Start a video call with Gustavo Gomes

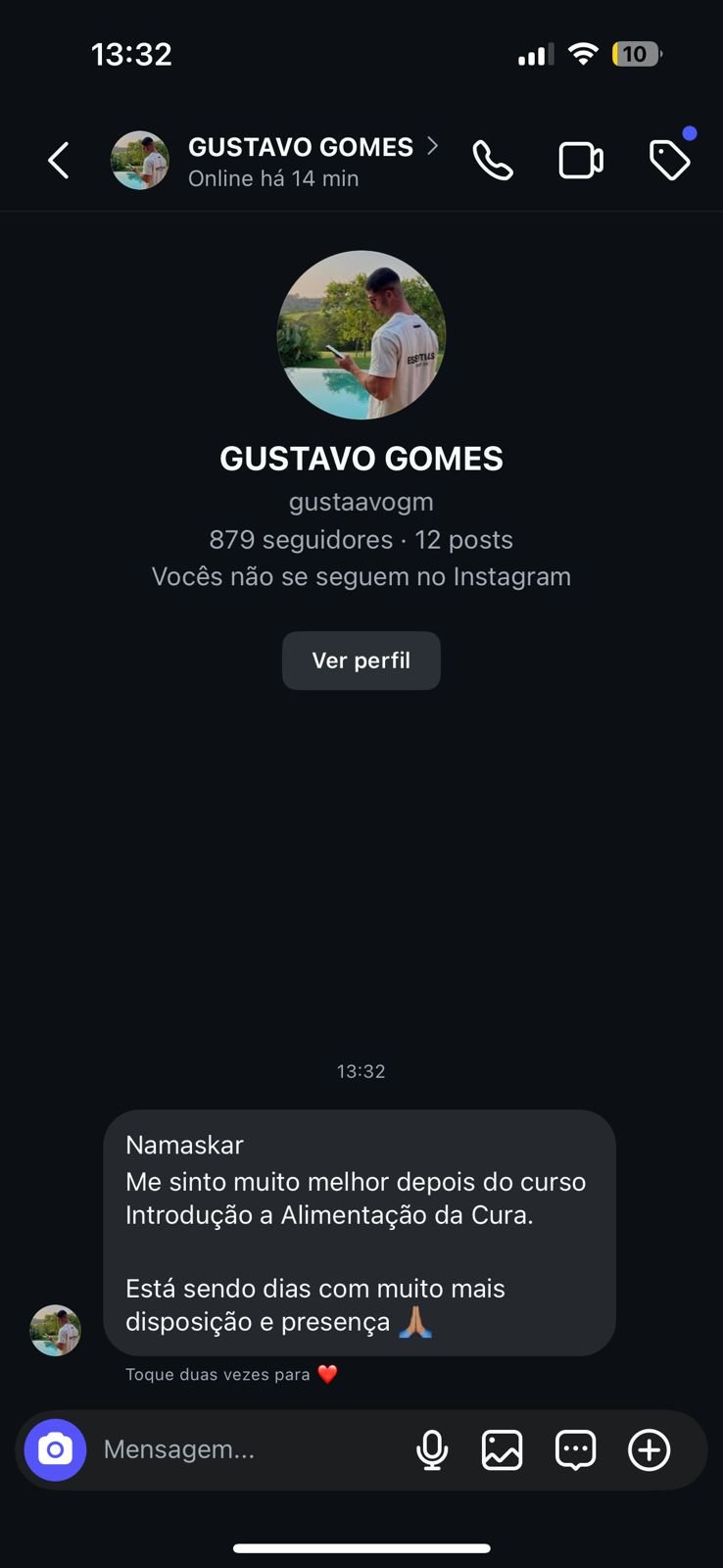click(581, 161)
